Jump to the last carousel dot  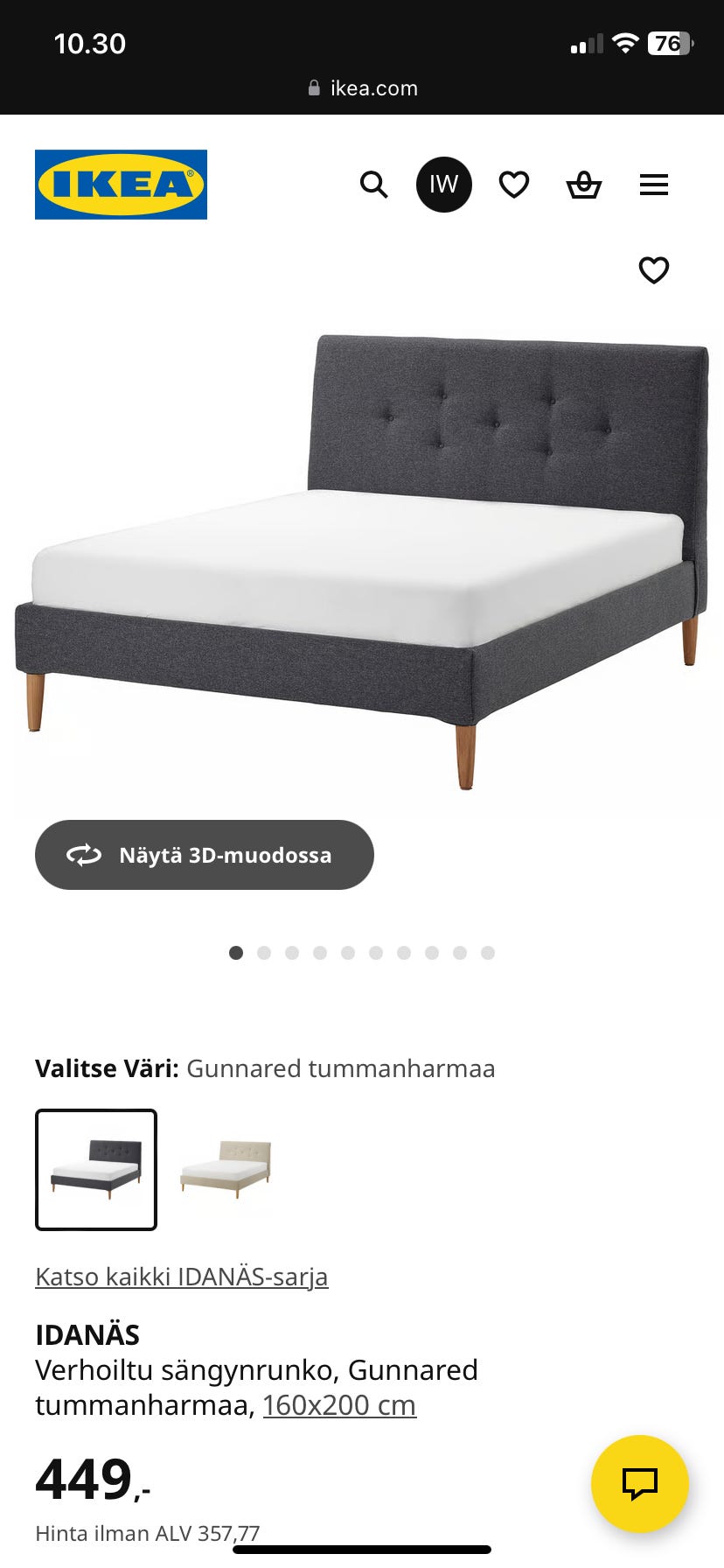tap(487, 953)
